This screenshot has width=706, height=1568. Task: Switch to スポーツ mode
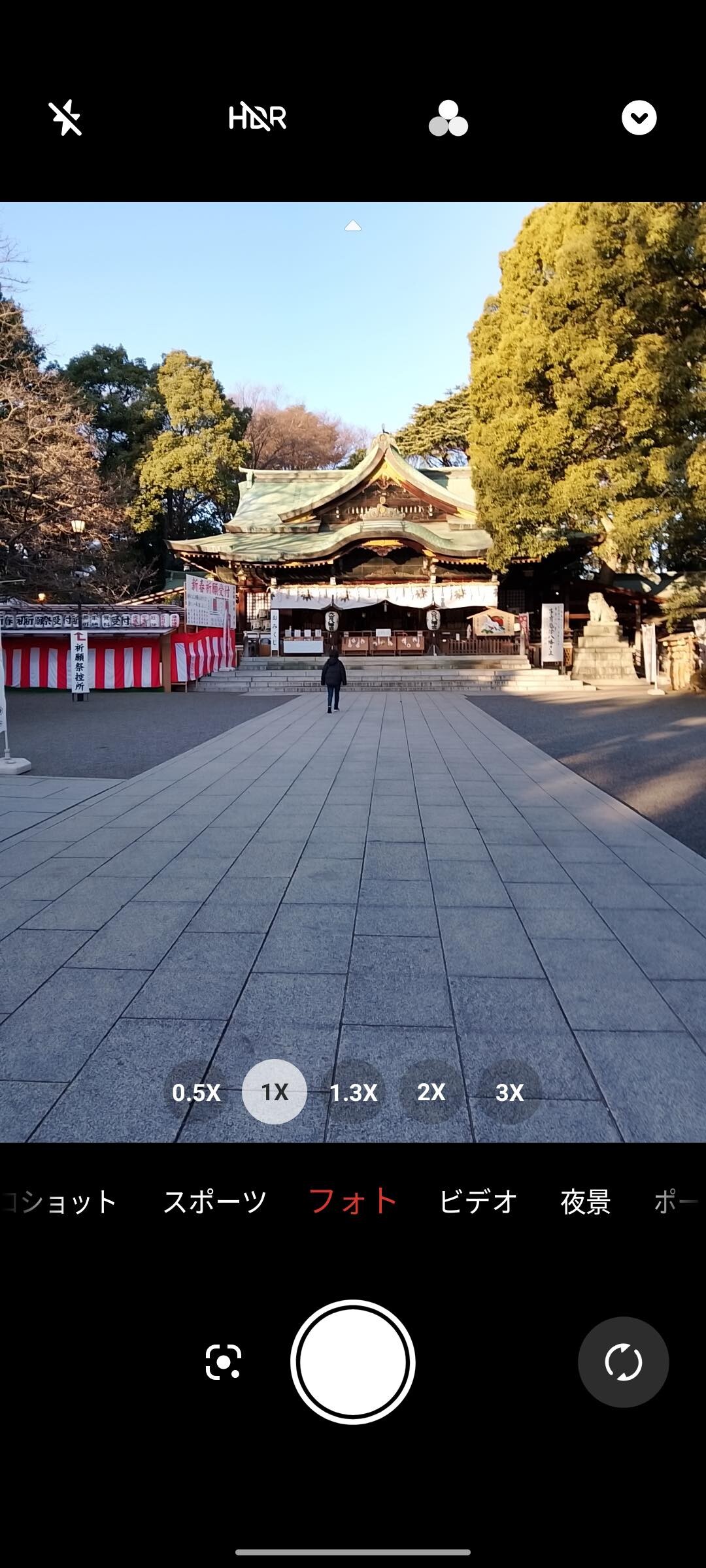click(215, 1201)
